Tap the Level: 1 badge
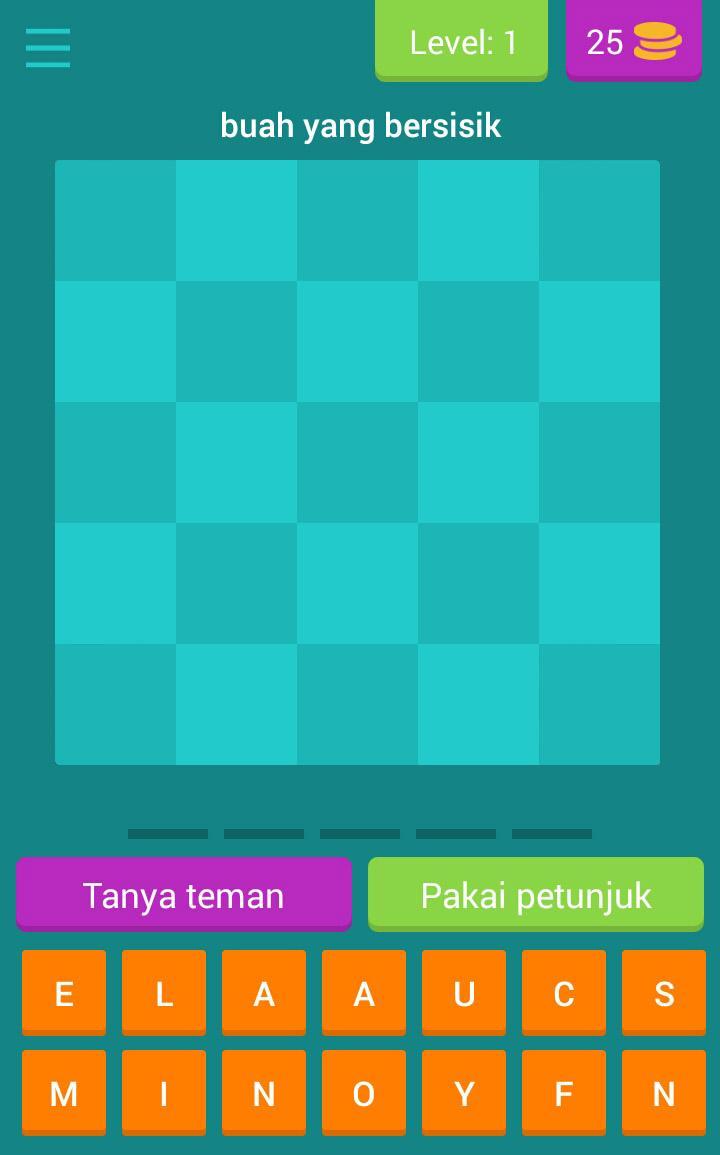 (x=461, y=42)
